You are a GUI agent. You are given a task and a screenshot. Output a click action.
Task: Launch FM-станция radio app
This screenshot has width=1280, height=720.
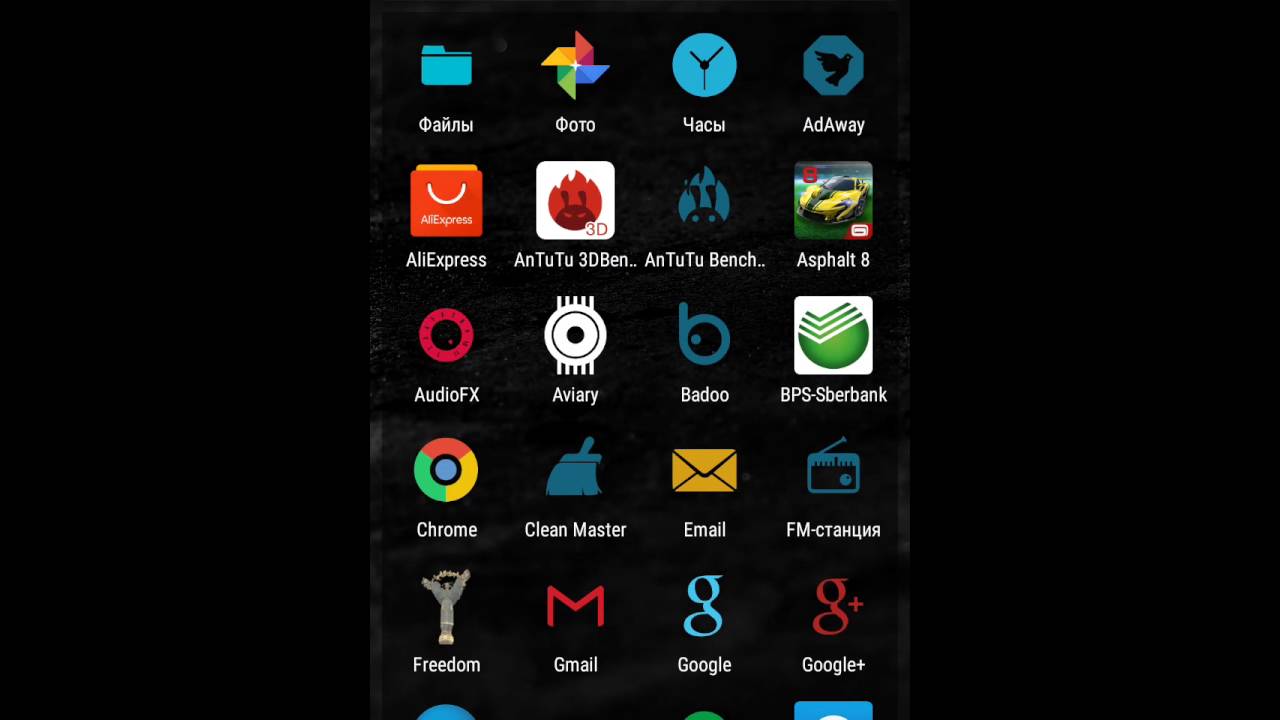(x=833, y=470)
